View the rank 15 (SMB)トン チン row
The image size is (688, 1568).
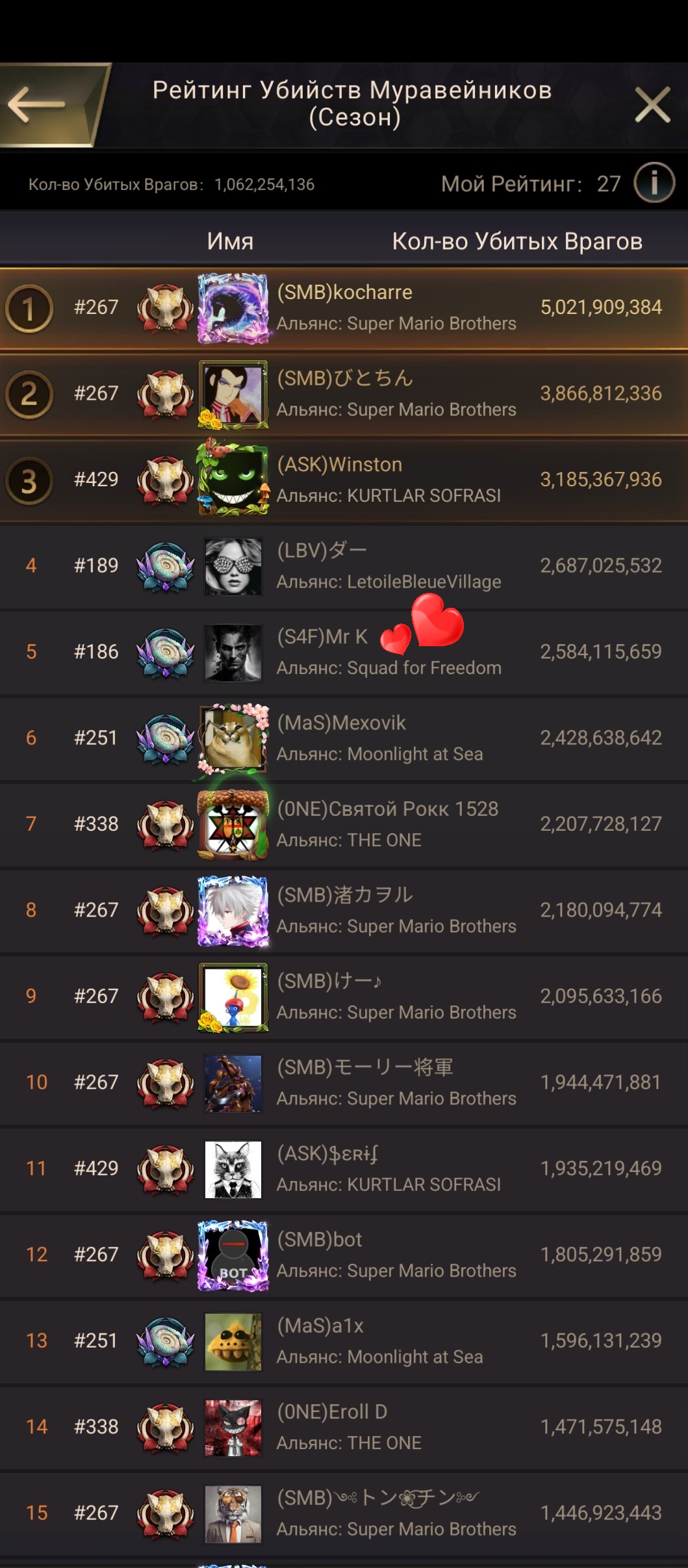coord(344,1514)
